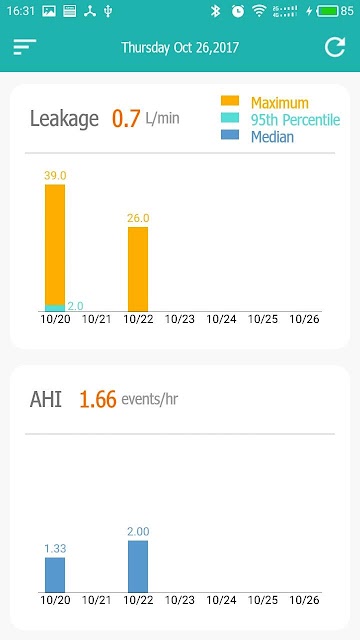The image size is (360, 640).
Task: Refresh the data with the reload icon
Action: [x=335, y=47]
